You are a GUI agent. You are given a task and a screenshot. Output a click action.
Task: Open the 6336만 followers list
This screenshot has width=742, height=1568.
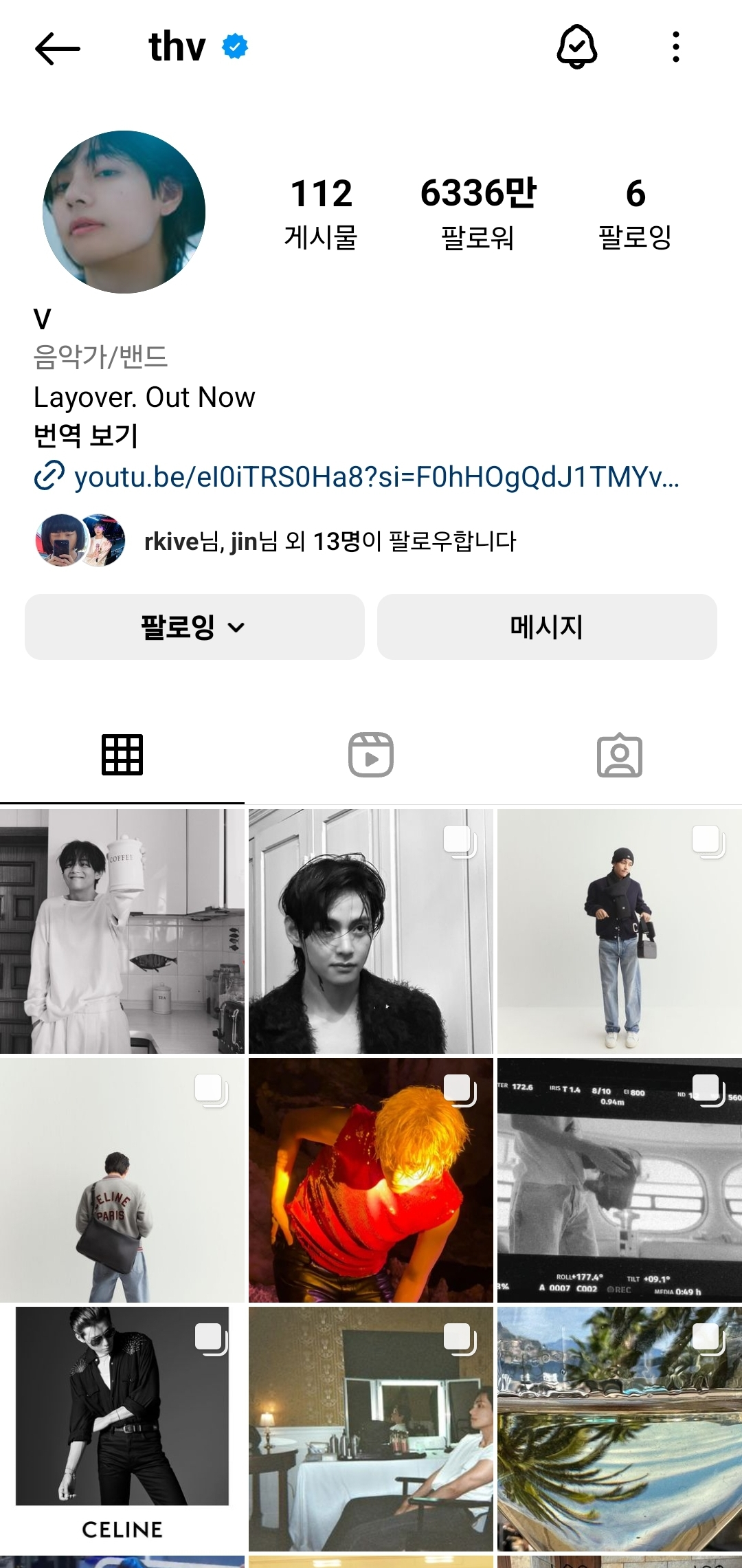[478, 213]
